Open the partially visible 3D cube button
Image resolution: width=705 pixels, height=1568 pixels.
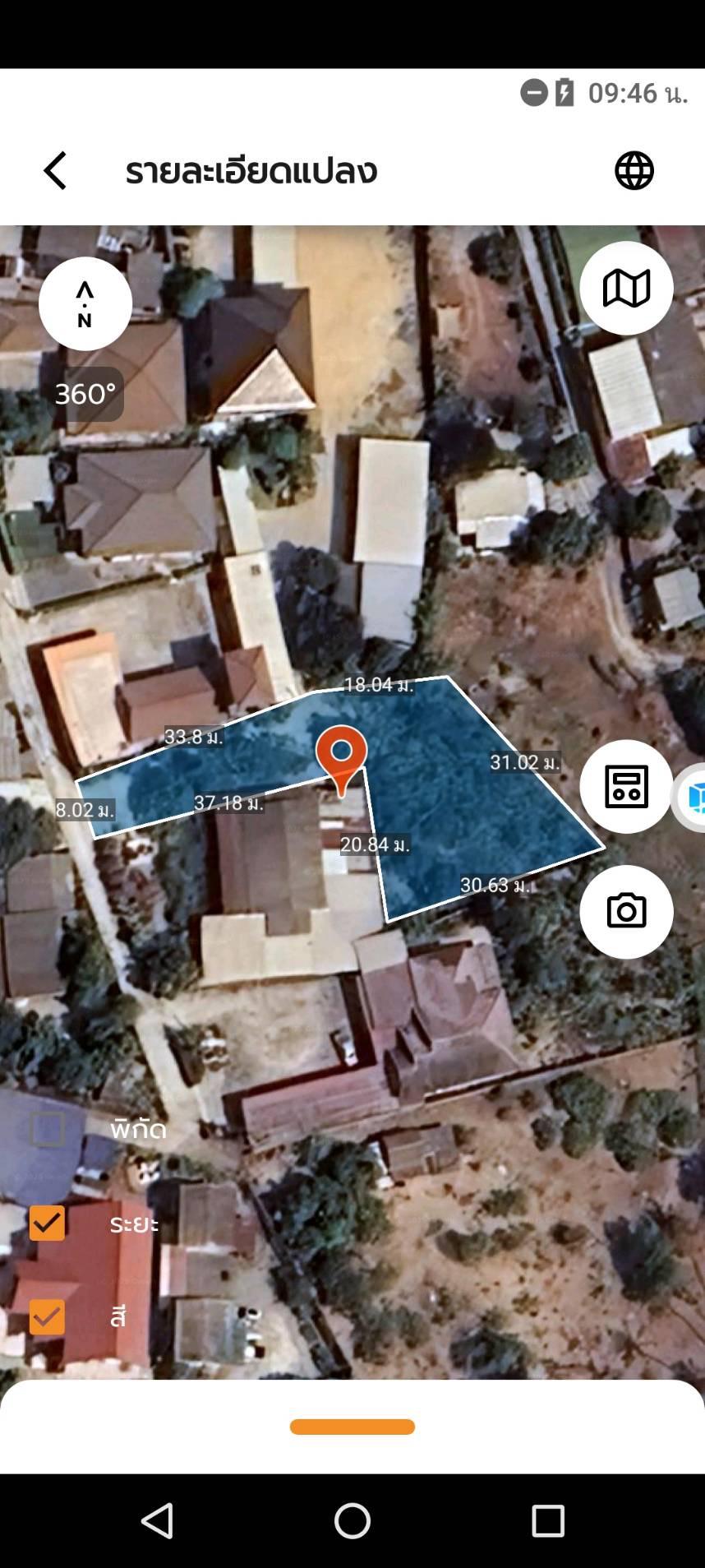pos(690,798)
